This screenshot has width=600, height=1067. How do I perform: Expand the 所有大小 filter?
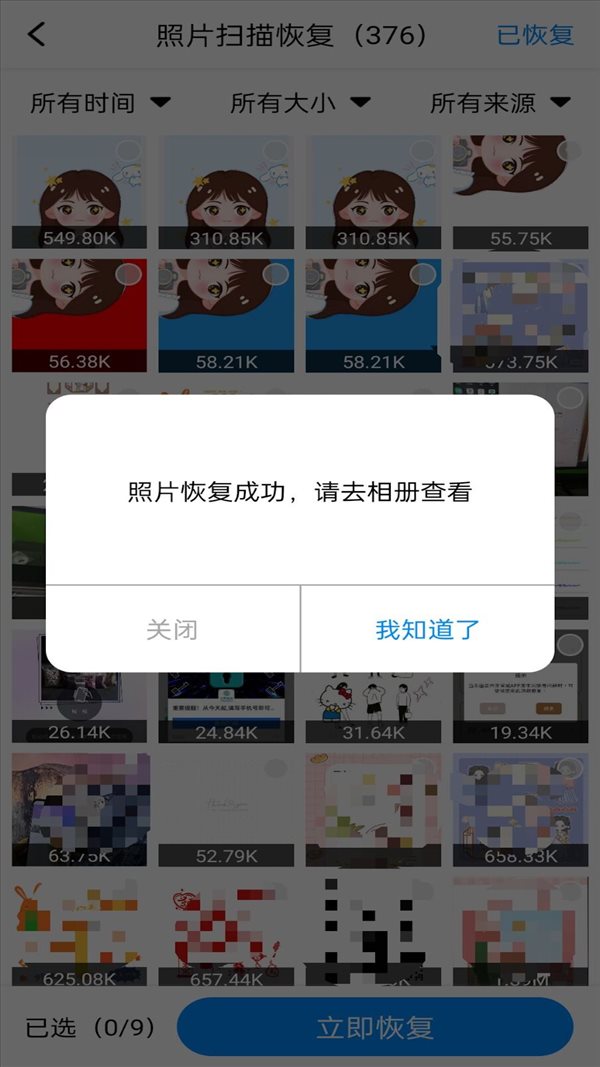click(x=300, y=103)
